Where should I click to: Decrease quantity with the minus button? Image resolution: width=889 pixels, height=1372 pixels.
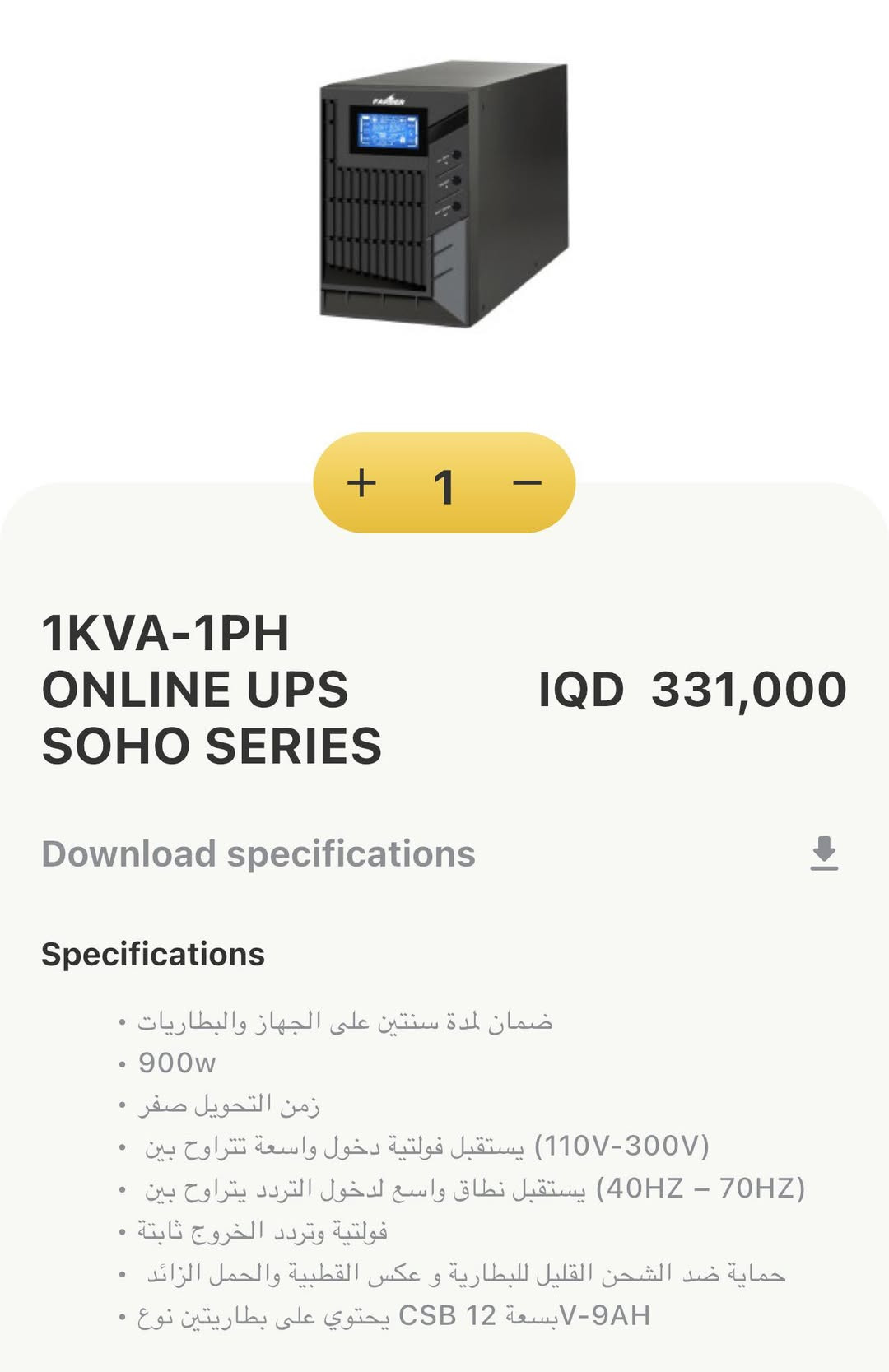tap(527, 482)
